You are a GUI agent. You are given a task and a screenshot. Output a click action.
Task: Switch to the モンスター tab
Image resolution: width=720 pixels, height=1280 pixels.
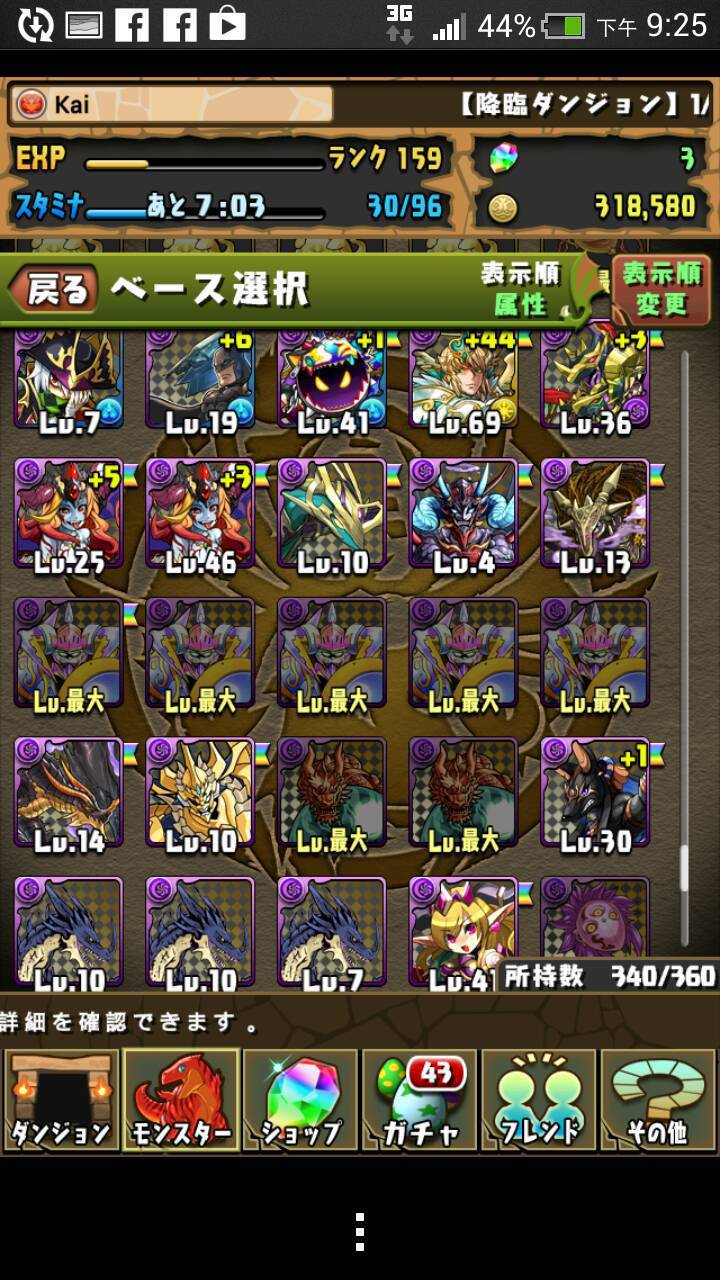[x=181, y=1100]
